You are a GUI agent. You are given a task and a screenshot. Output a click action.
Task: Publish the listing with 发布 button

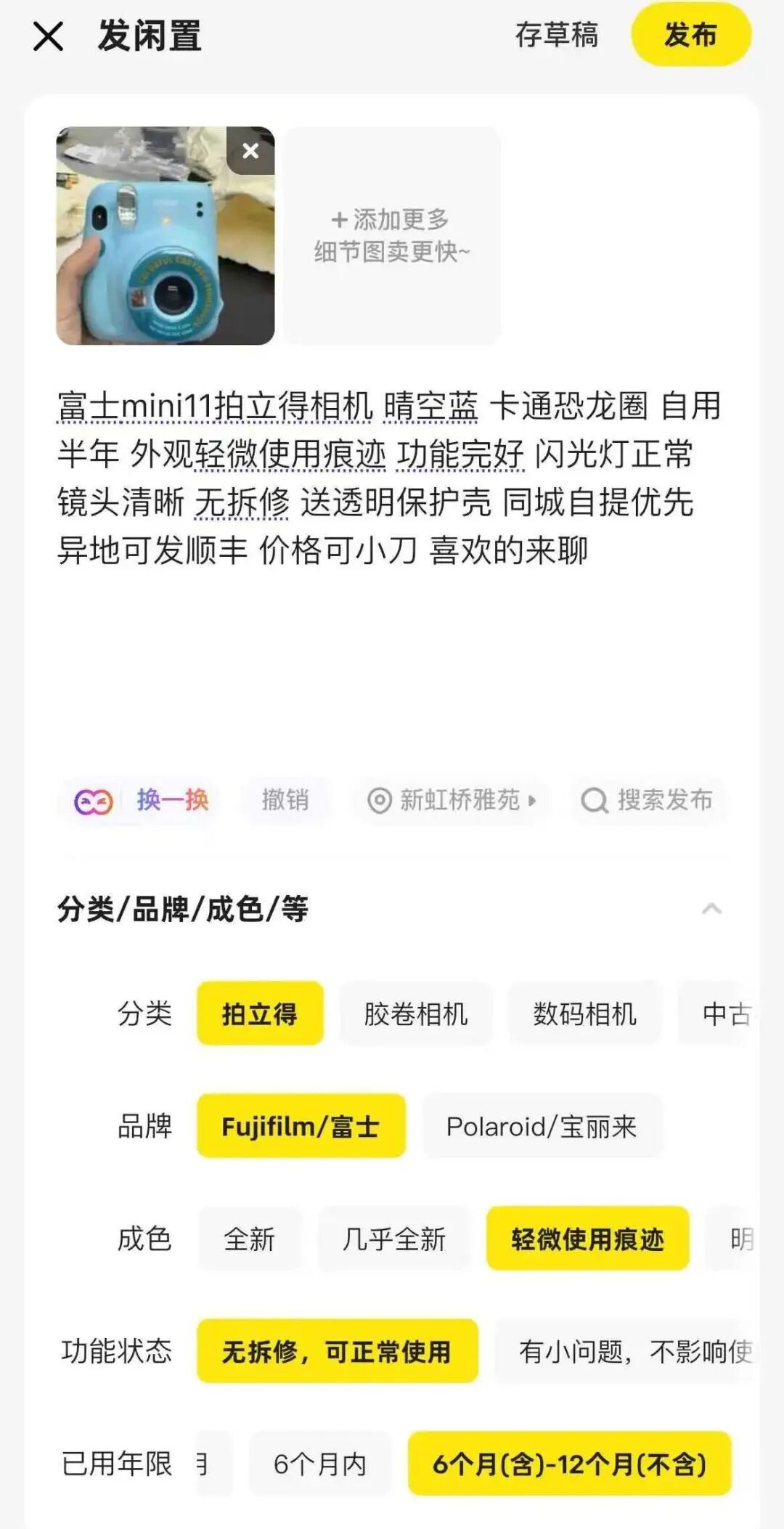click(690, 34)
